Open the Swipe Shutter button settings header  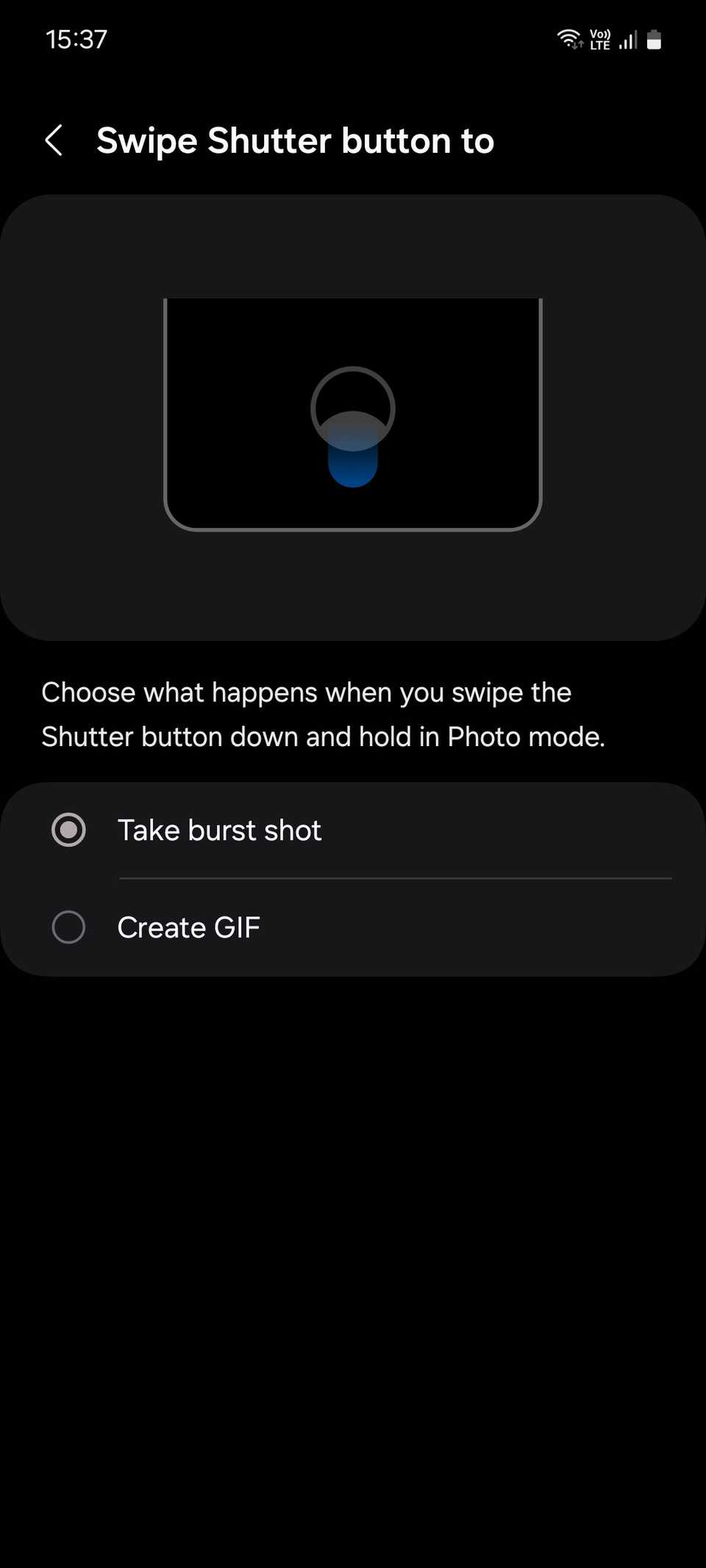295,140
